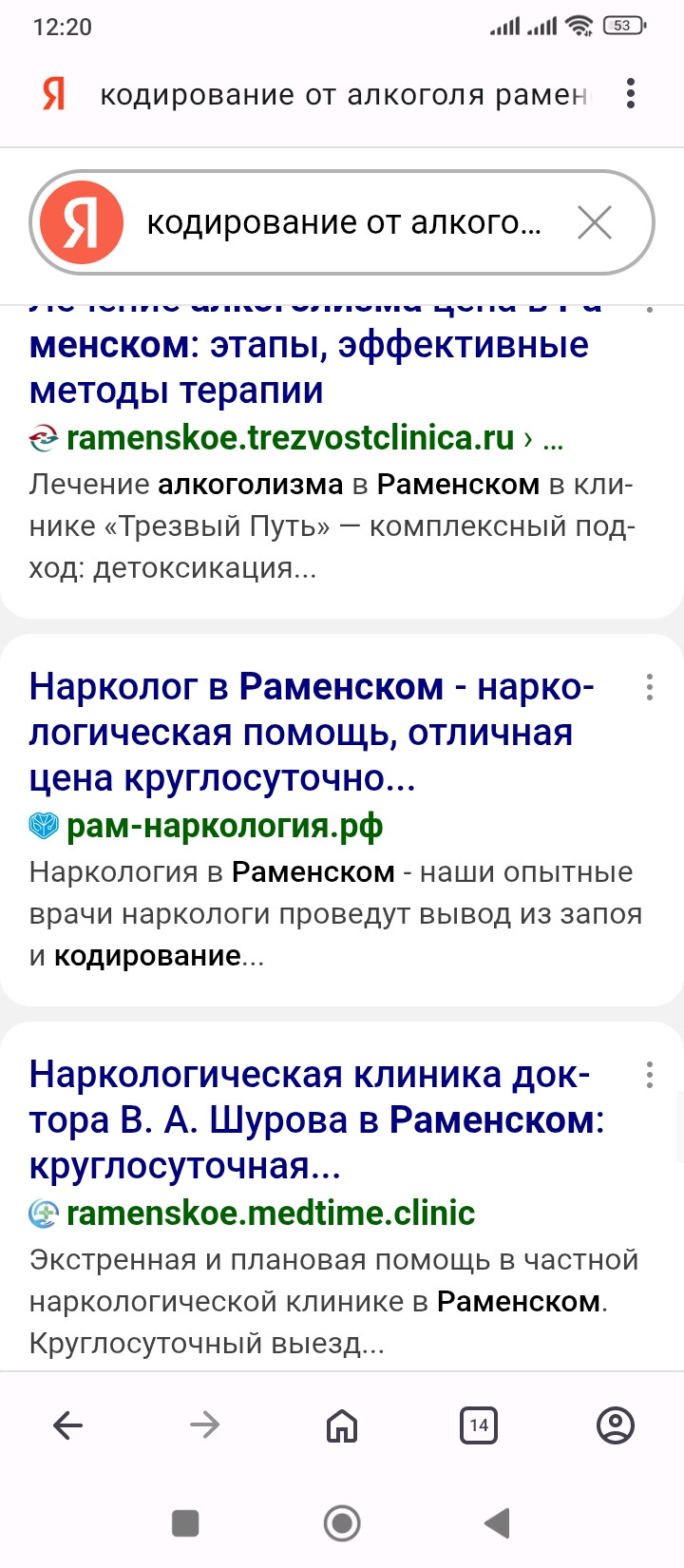Visit ramenskoe.medtime.clinic site link
The image size is (684, 1568).
tap(270, 1214)
